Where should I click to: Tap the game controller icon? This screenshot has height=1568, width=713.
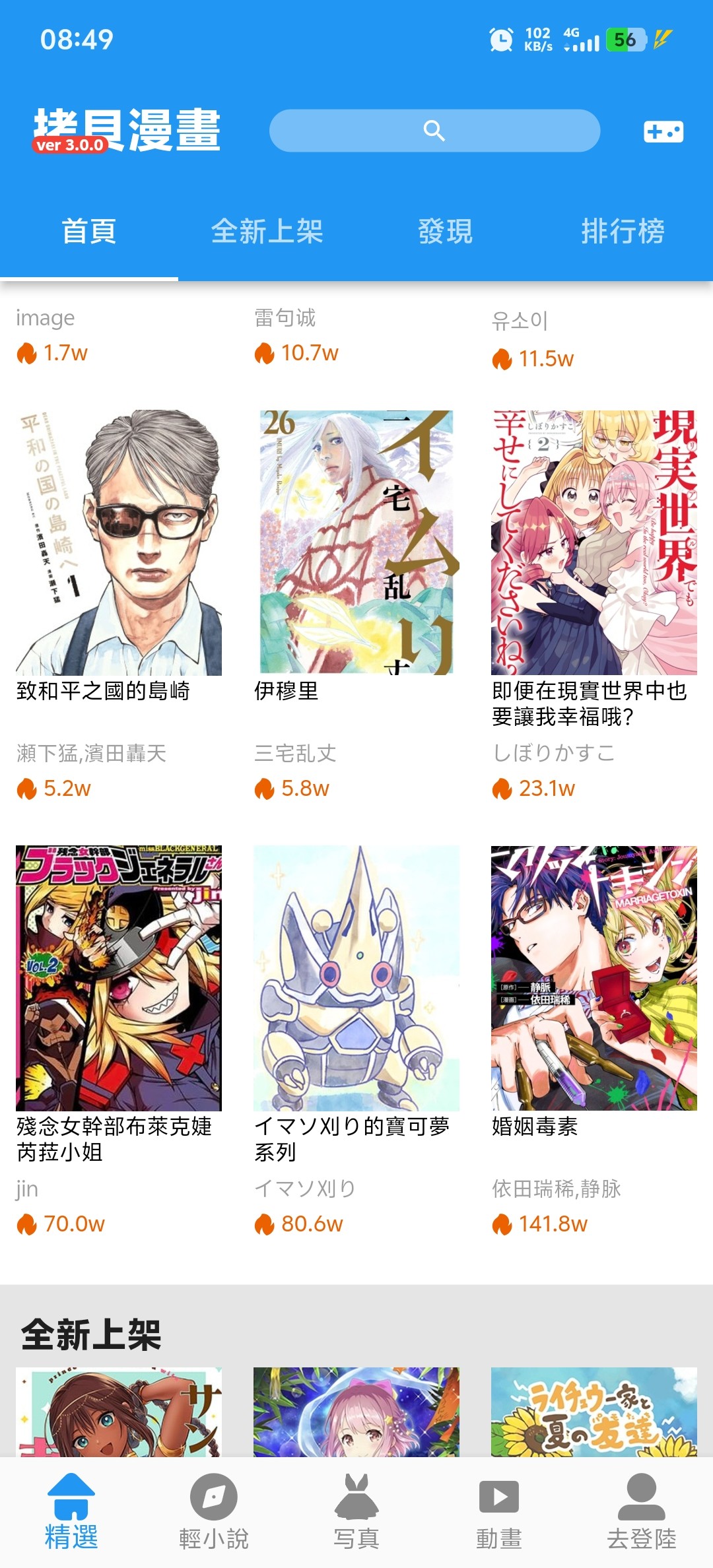663,131
